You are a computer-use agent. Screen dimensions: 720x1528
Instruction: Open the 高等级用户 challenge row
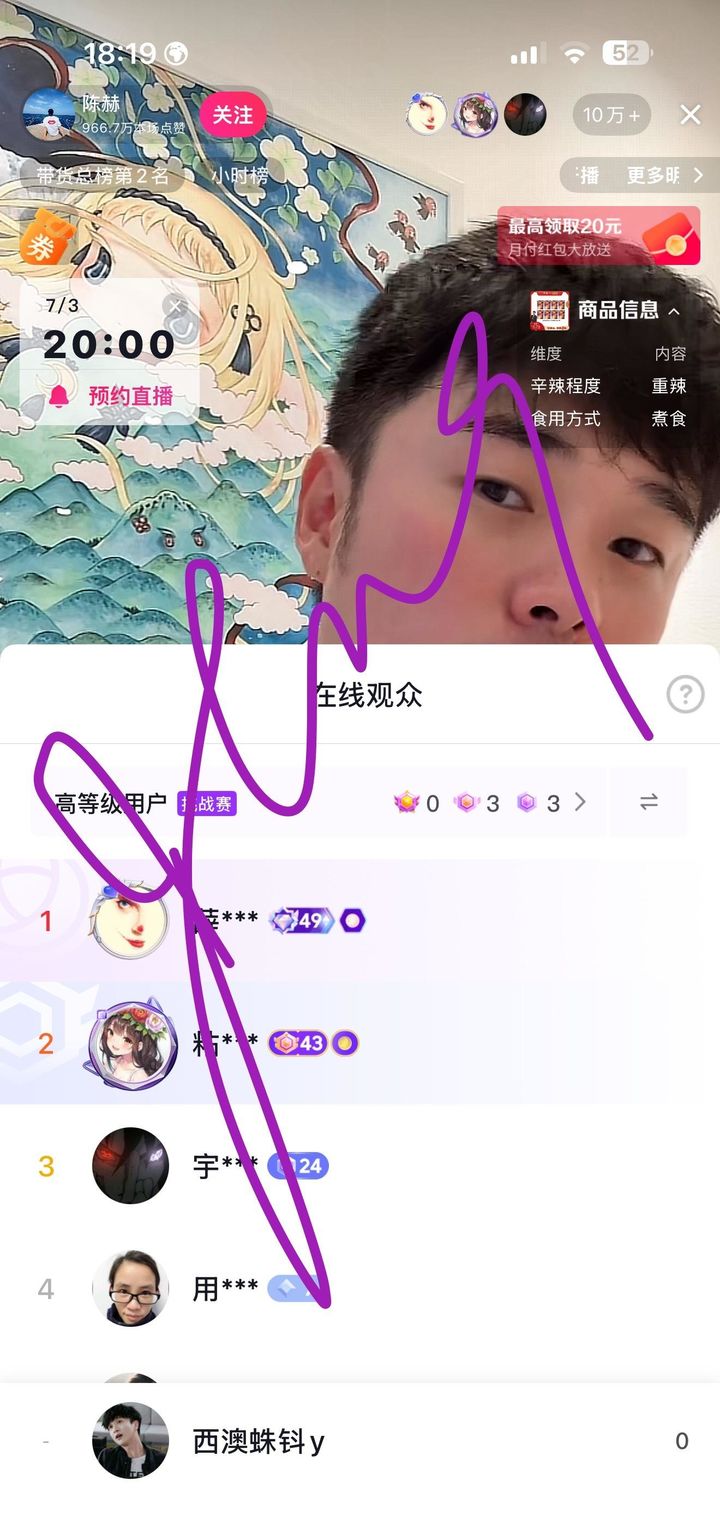(318, 802)
